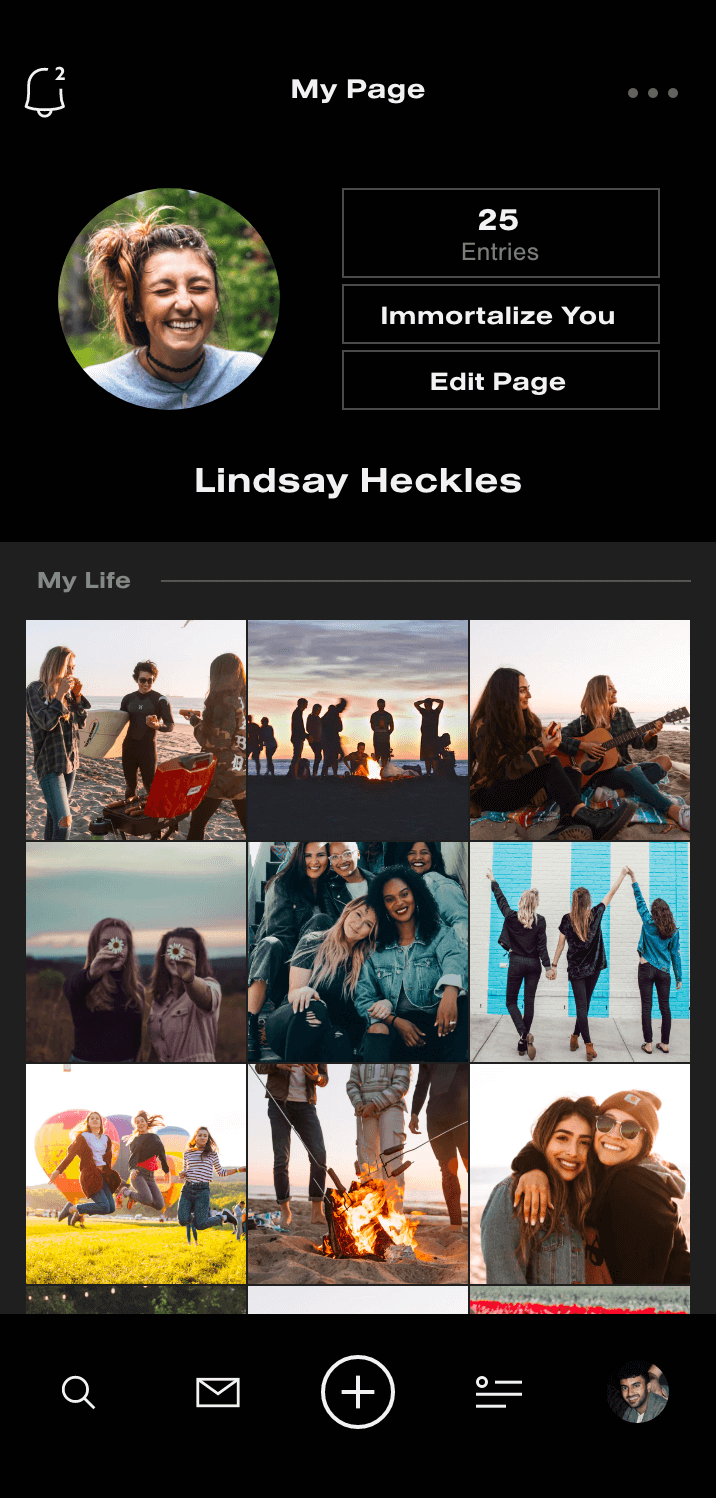Open the two friends hugging photo
The width and height of the screenshot is (716, 1498).
point(580,1174)
